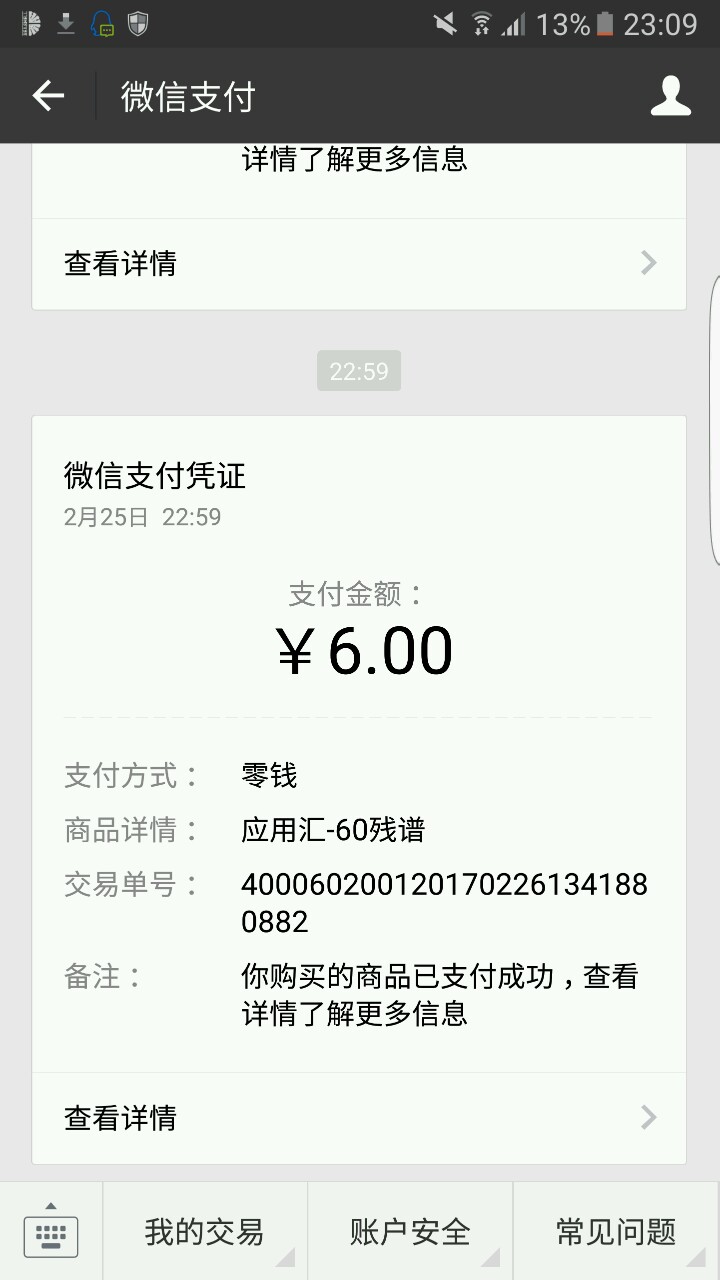This screenshot has height=1280, width=720.
Task: Open the 账户安全 menu
Action: (410, 1232)
